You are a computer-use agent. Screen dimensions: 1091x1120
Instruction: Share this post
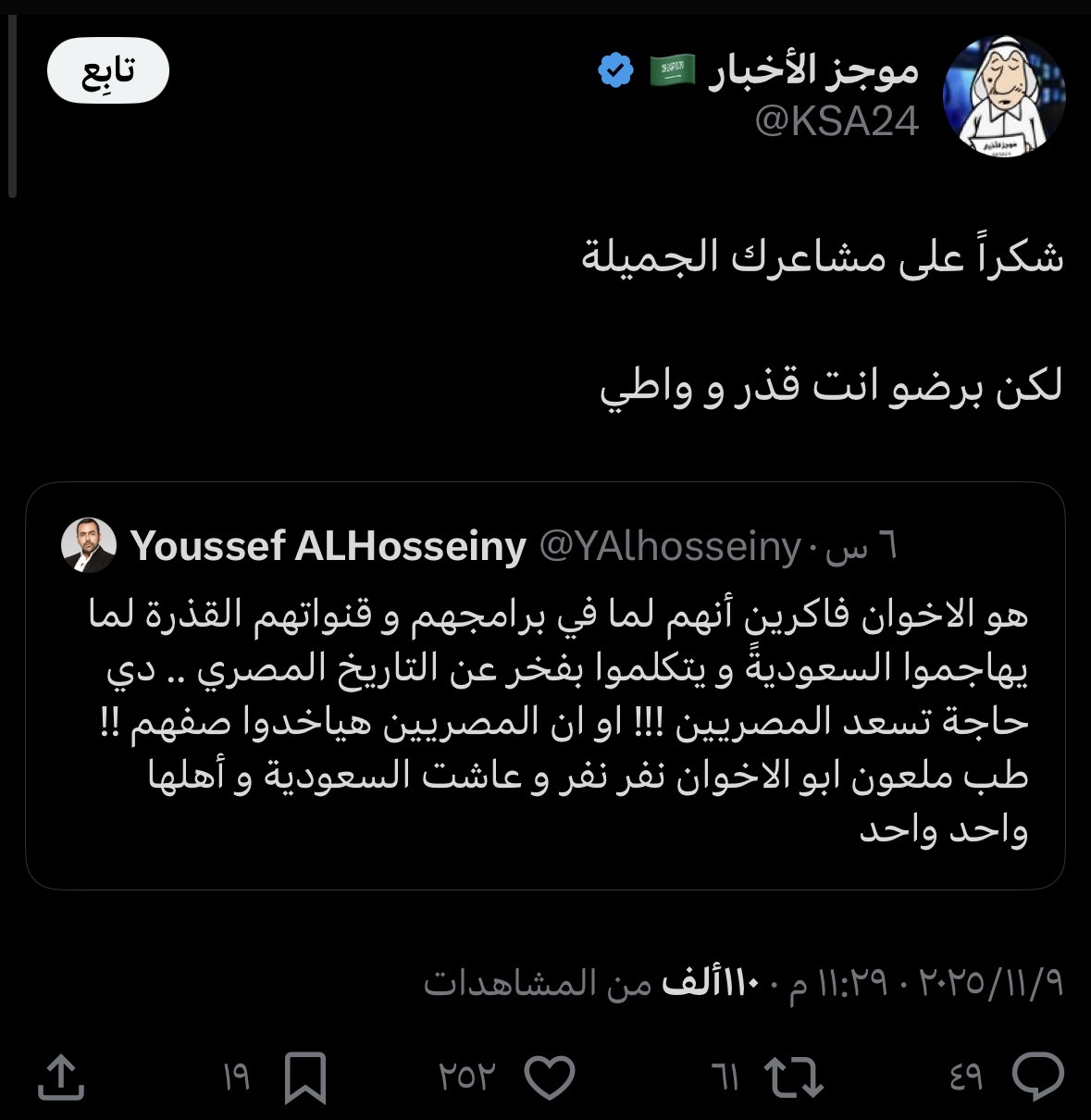pos(61,1076)
